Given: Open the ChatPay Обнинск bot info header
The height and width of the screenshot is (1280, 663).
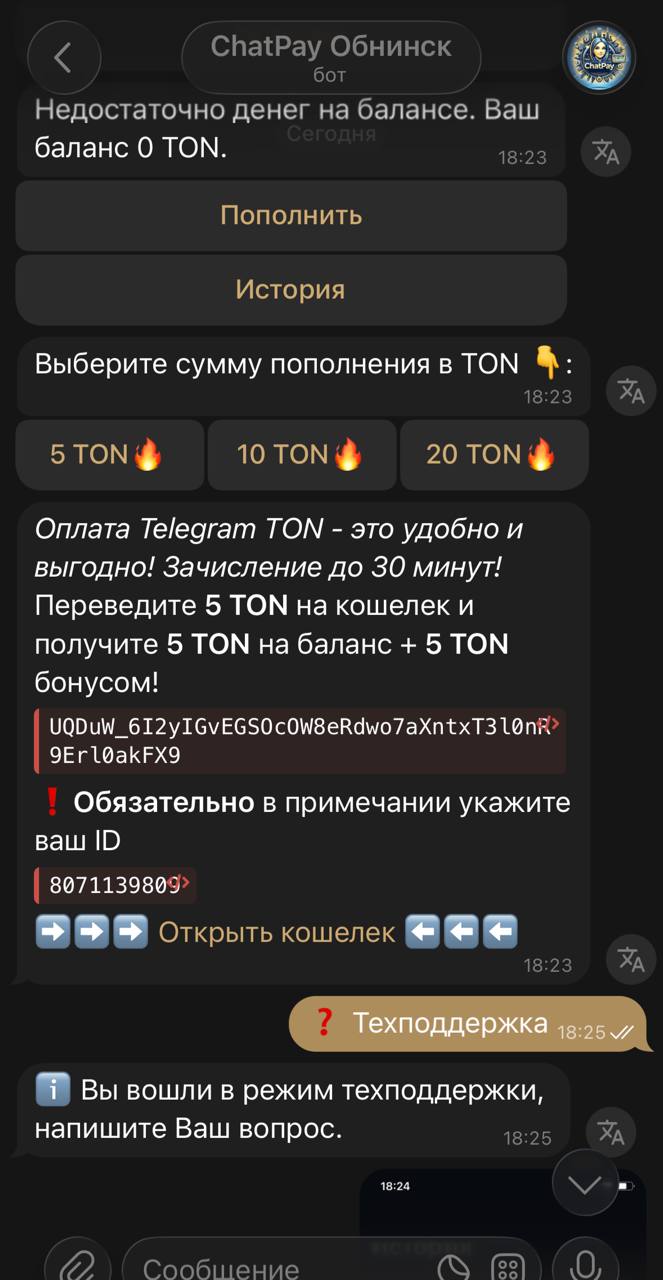Looking at the screenshot, I should (x=330, y=58).
